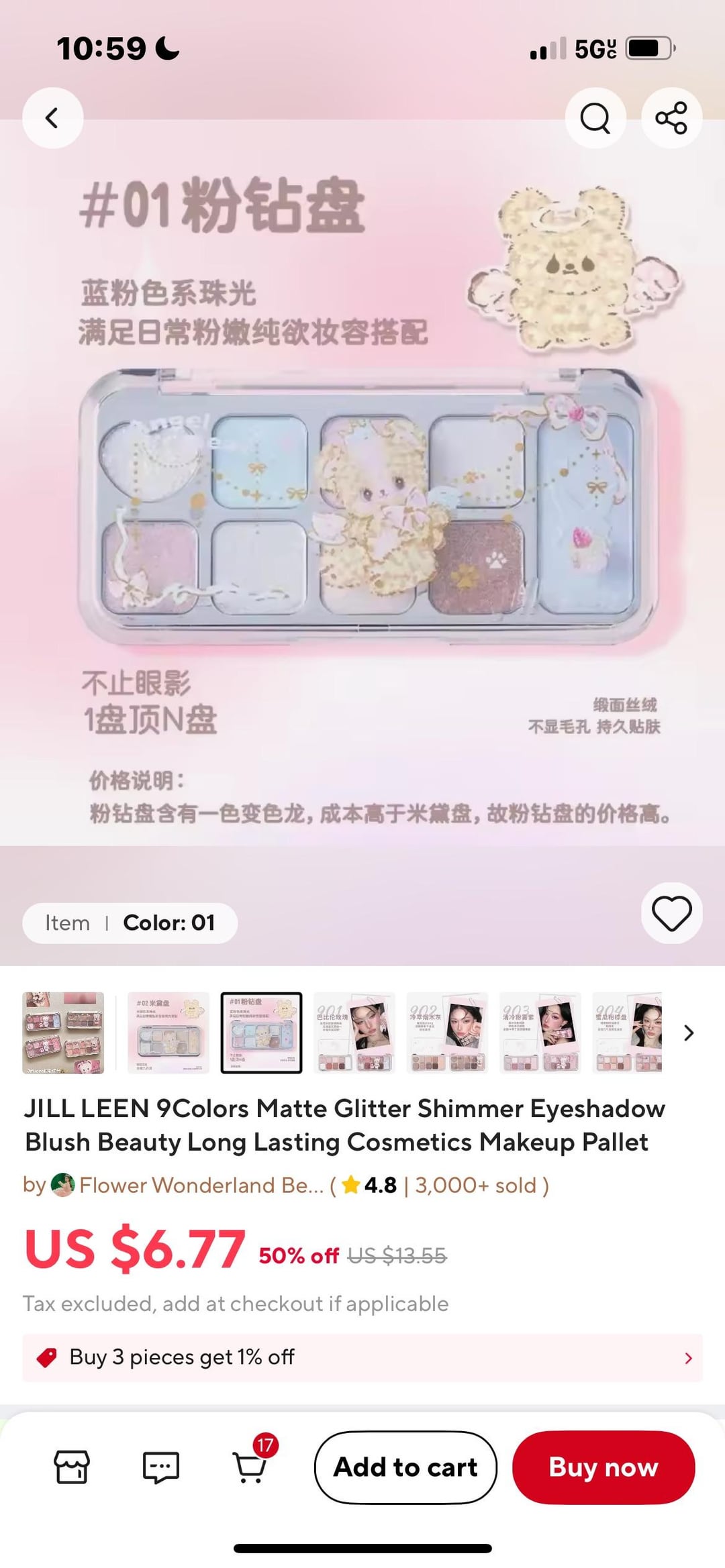Viewport: 725px width, 1568px height.
Task: Open the store icon in the bottom bar
Action: [72, 1467]
